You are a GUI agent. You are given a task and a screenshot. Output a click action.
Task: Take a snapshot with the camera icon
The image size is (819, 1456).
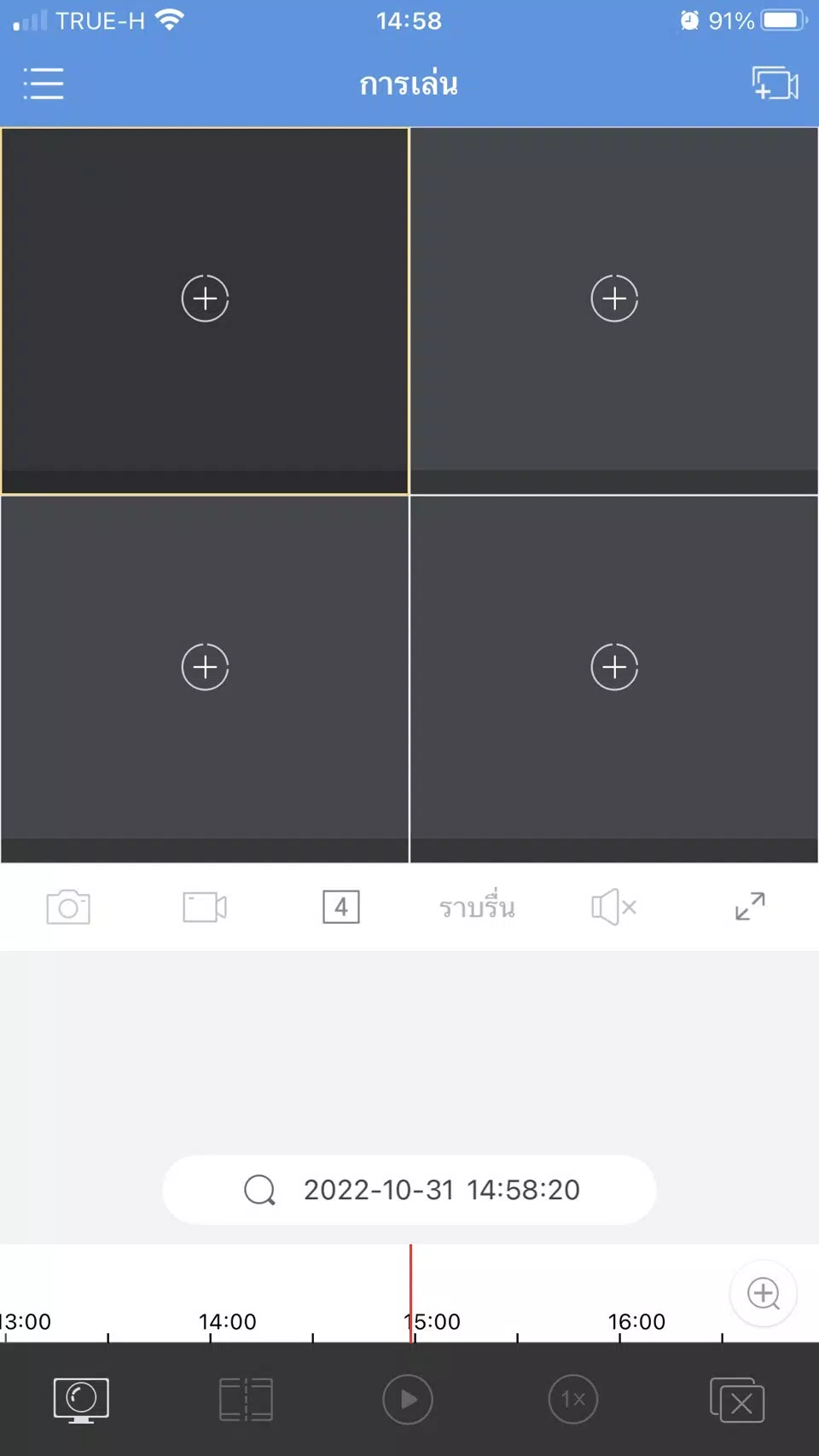click(x=68, y=907)
